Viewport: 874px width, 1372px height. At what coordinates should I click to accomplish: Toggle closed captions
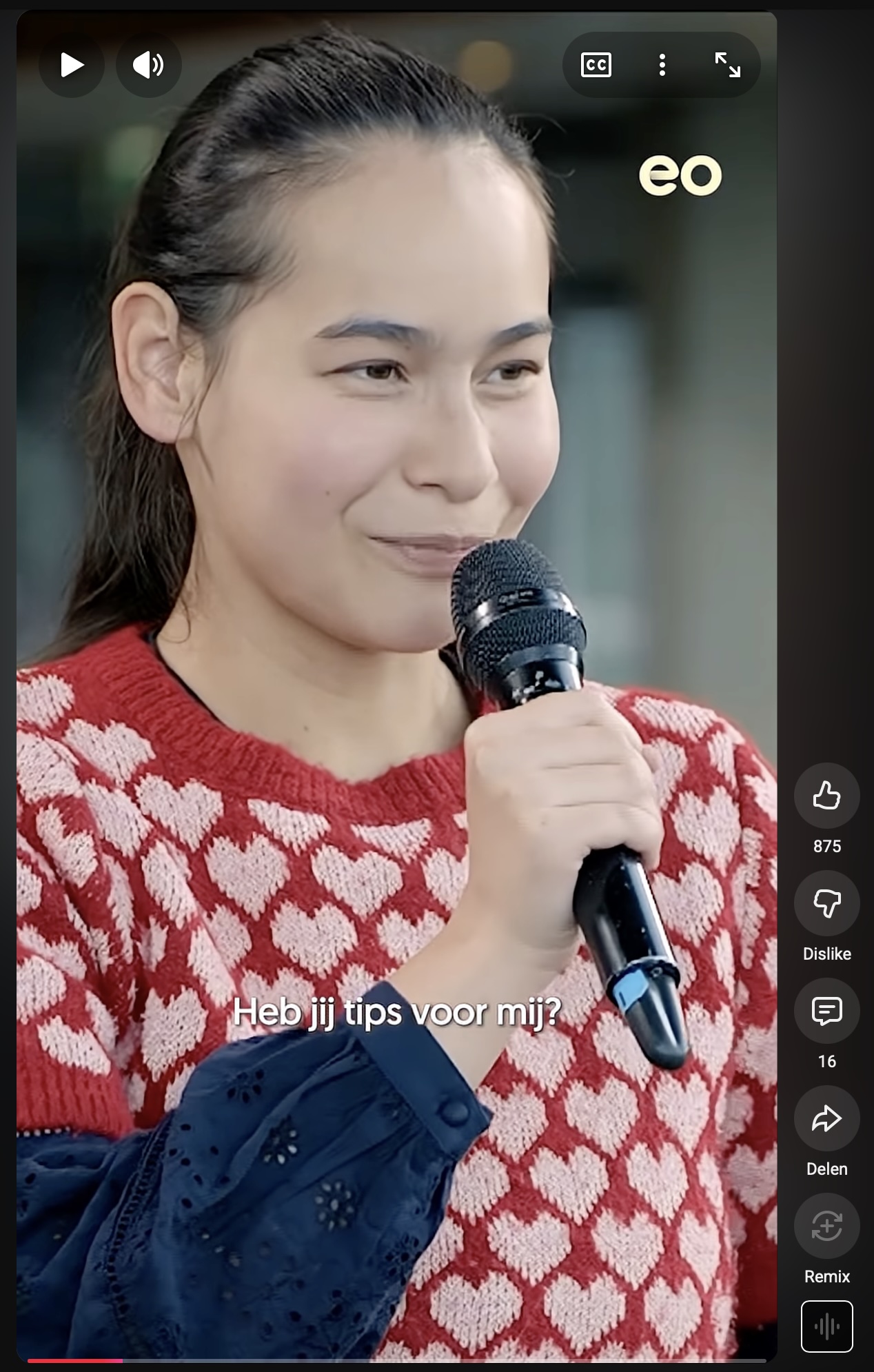click(x=596, y=65)
